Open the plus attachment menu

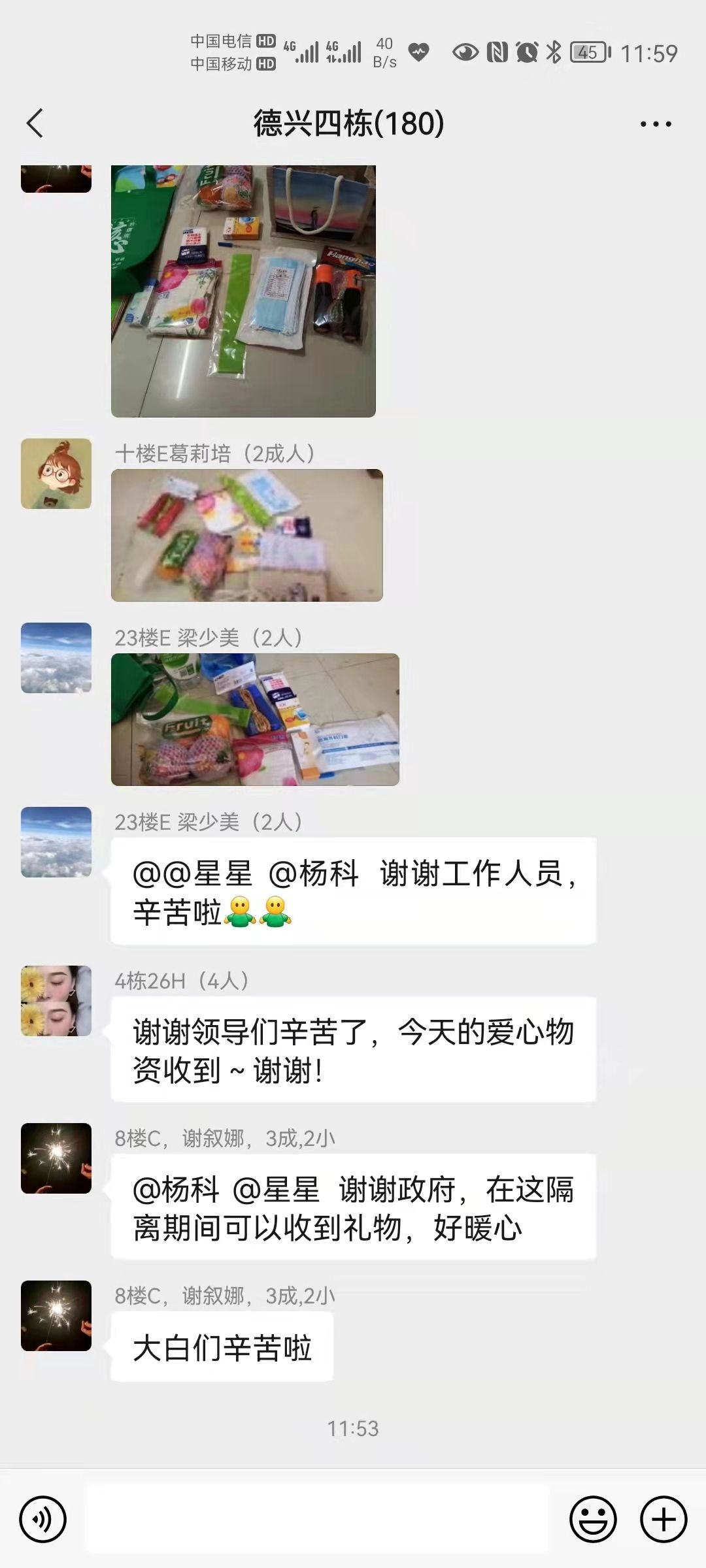663,1519
